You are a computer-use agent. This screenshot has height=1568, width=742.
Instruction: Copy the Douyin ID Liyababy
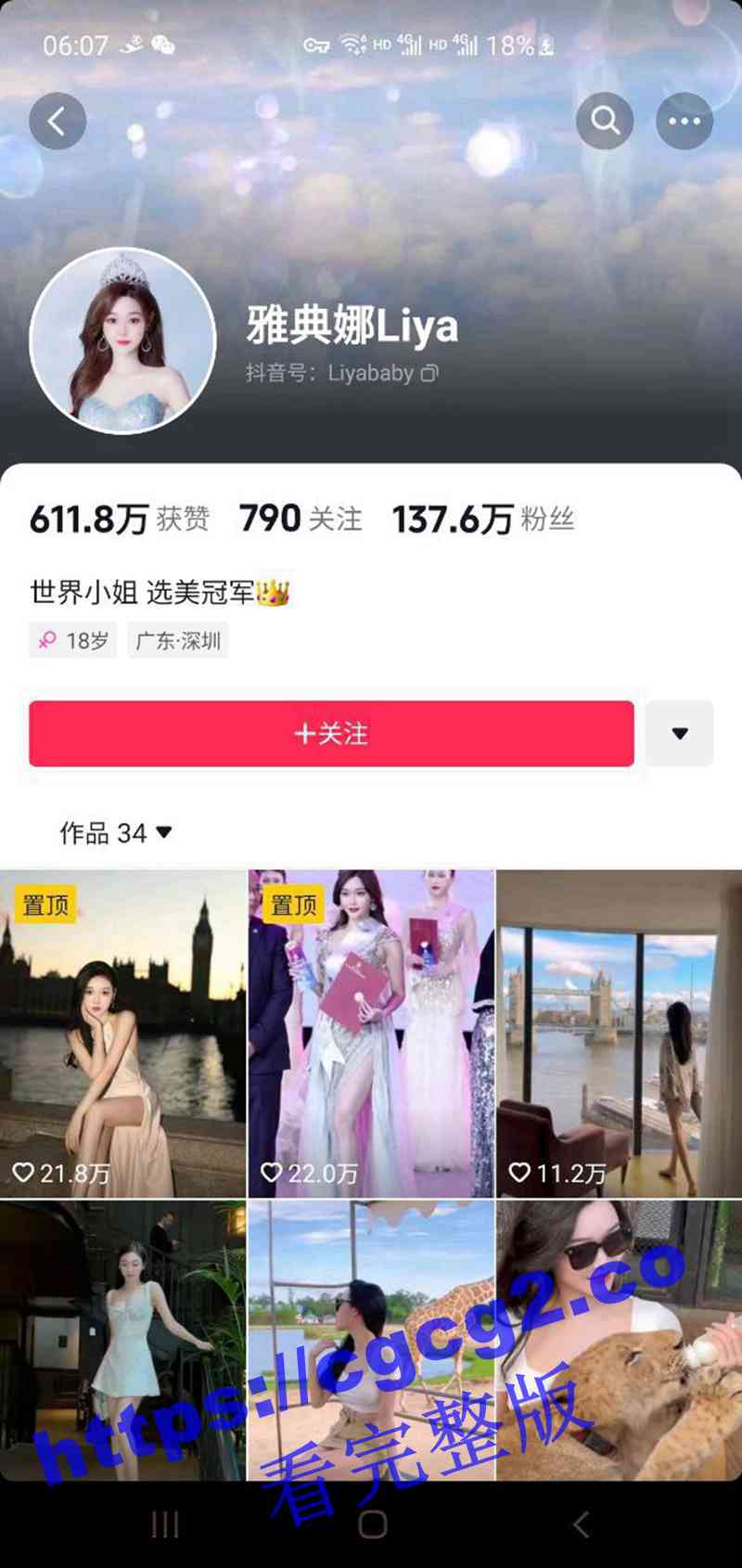tap(429, 374)
